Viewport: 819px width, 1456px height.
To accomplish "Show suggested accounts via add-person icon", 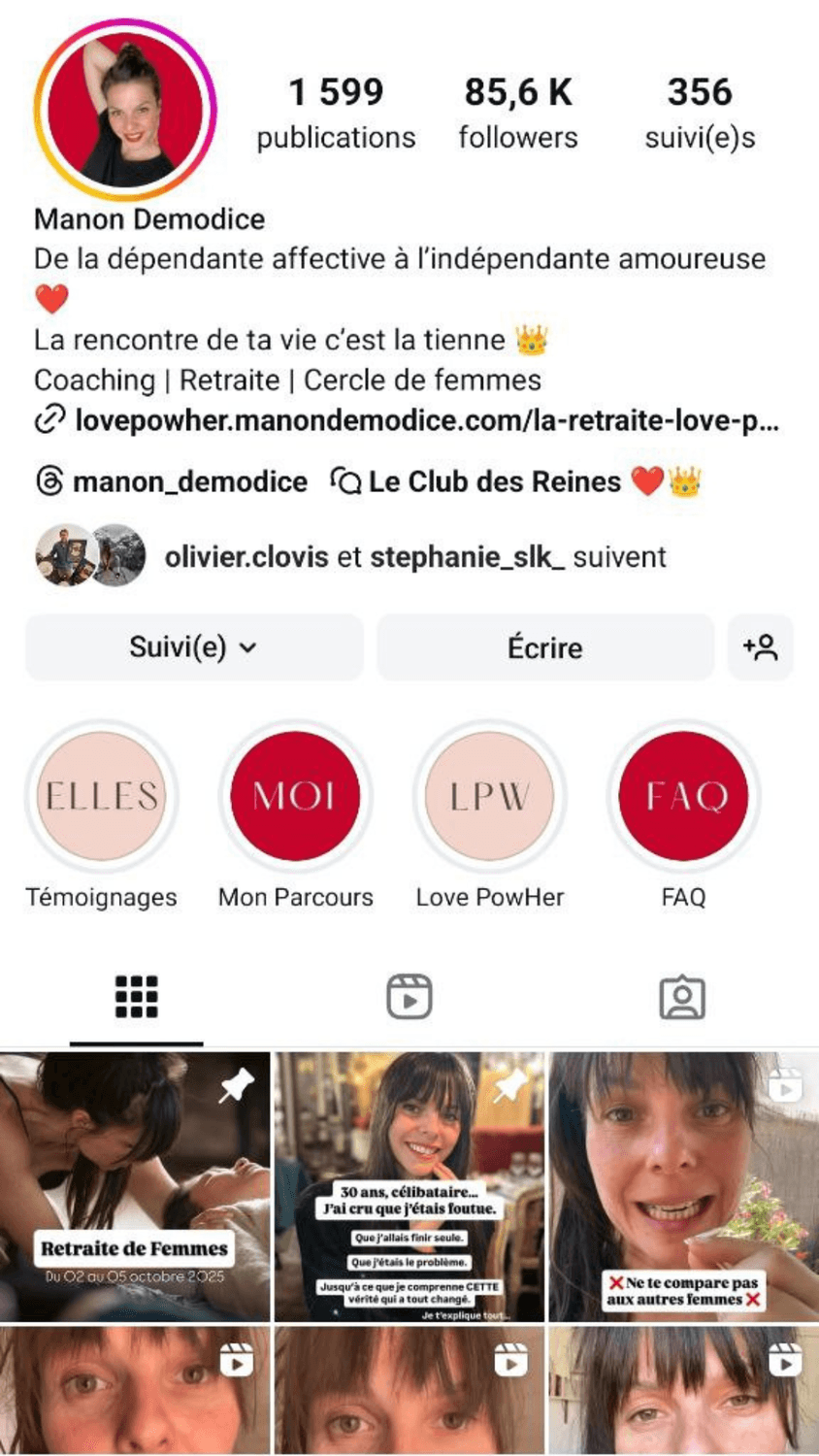I will tap(760, 647).
